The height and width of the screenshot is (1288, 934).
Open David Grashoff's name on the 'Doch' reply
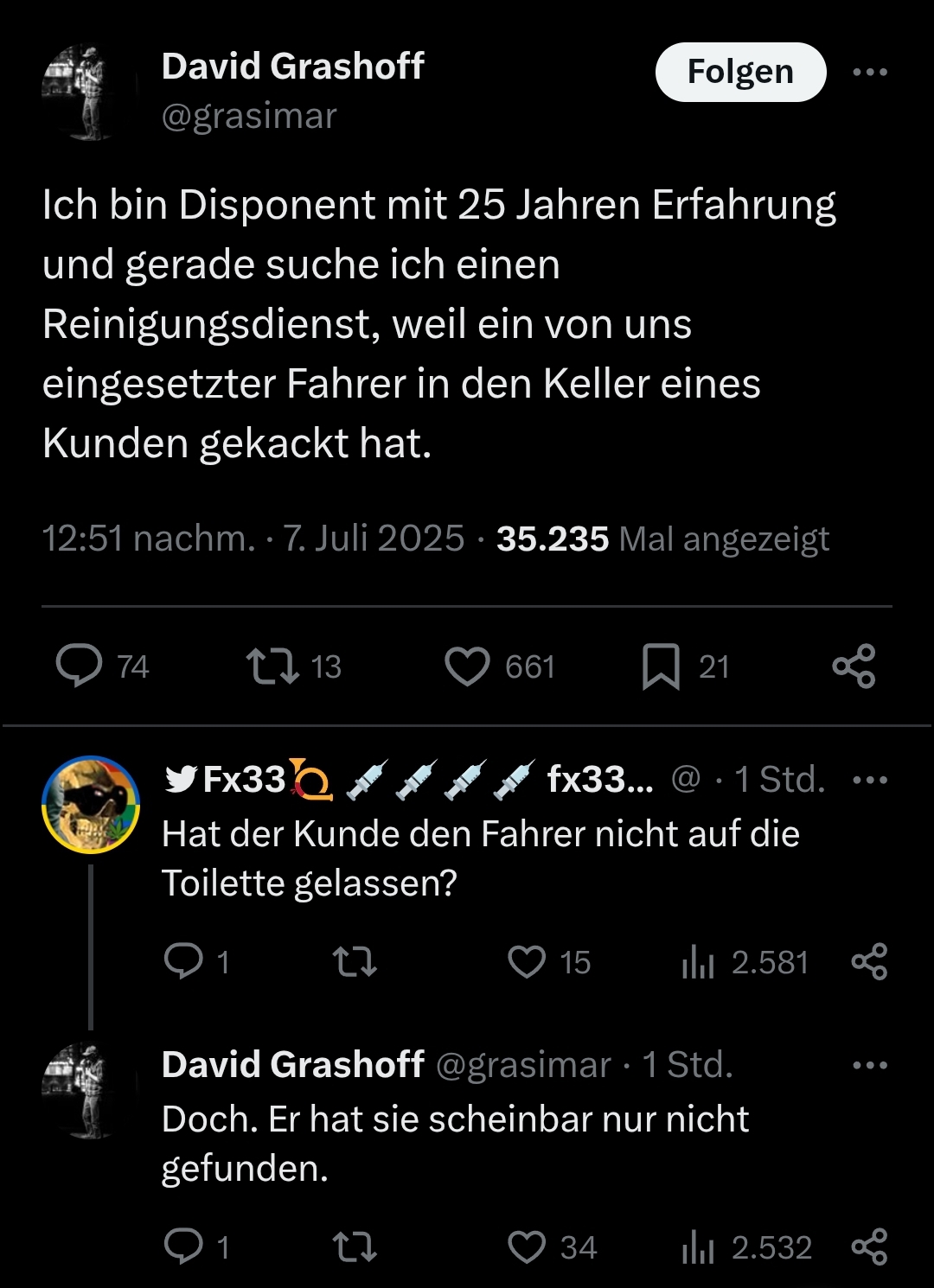292,1065
